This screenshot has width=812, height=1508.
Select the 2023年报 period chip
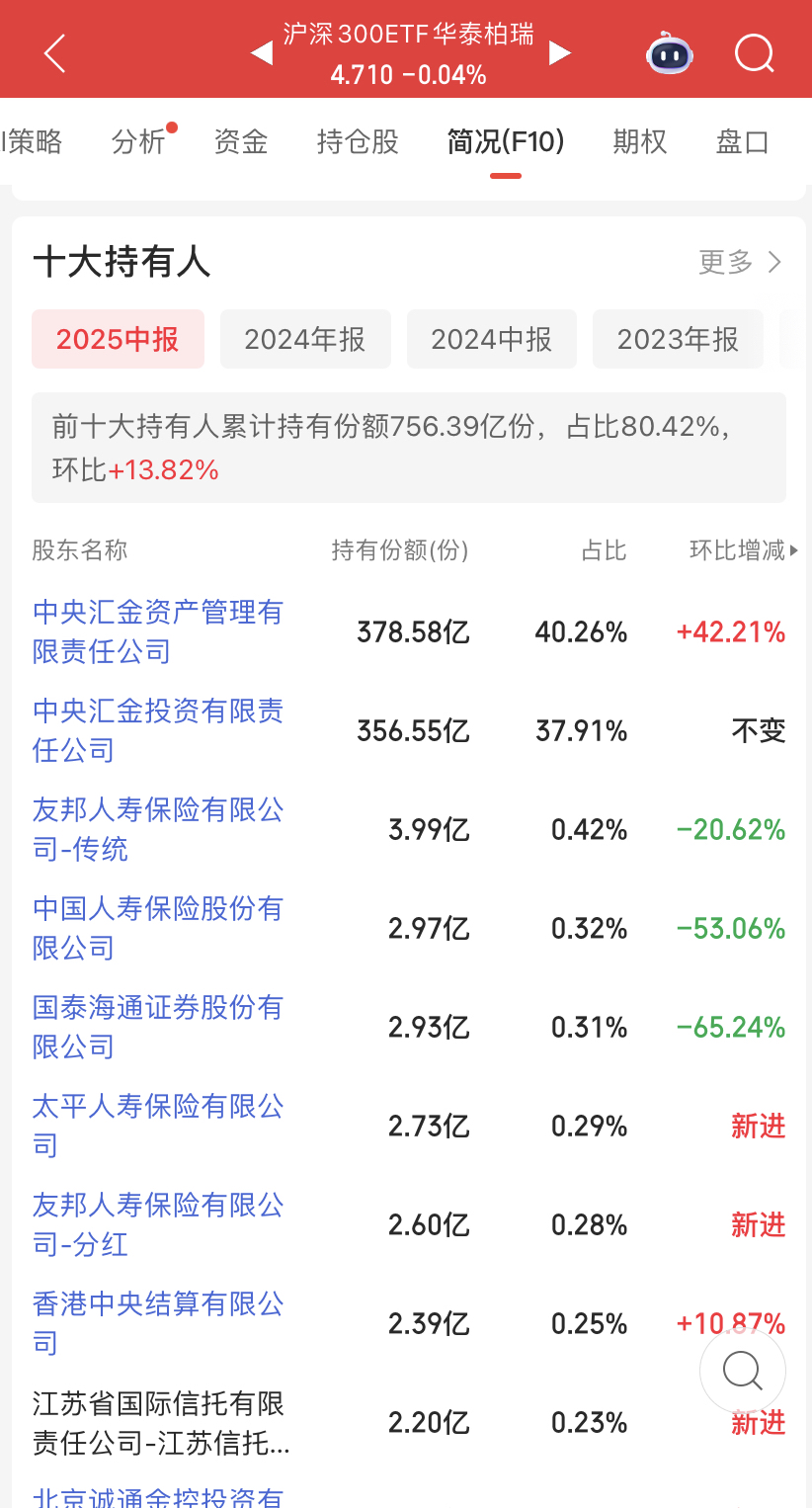click(x=678, y=339)
